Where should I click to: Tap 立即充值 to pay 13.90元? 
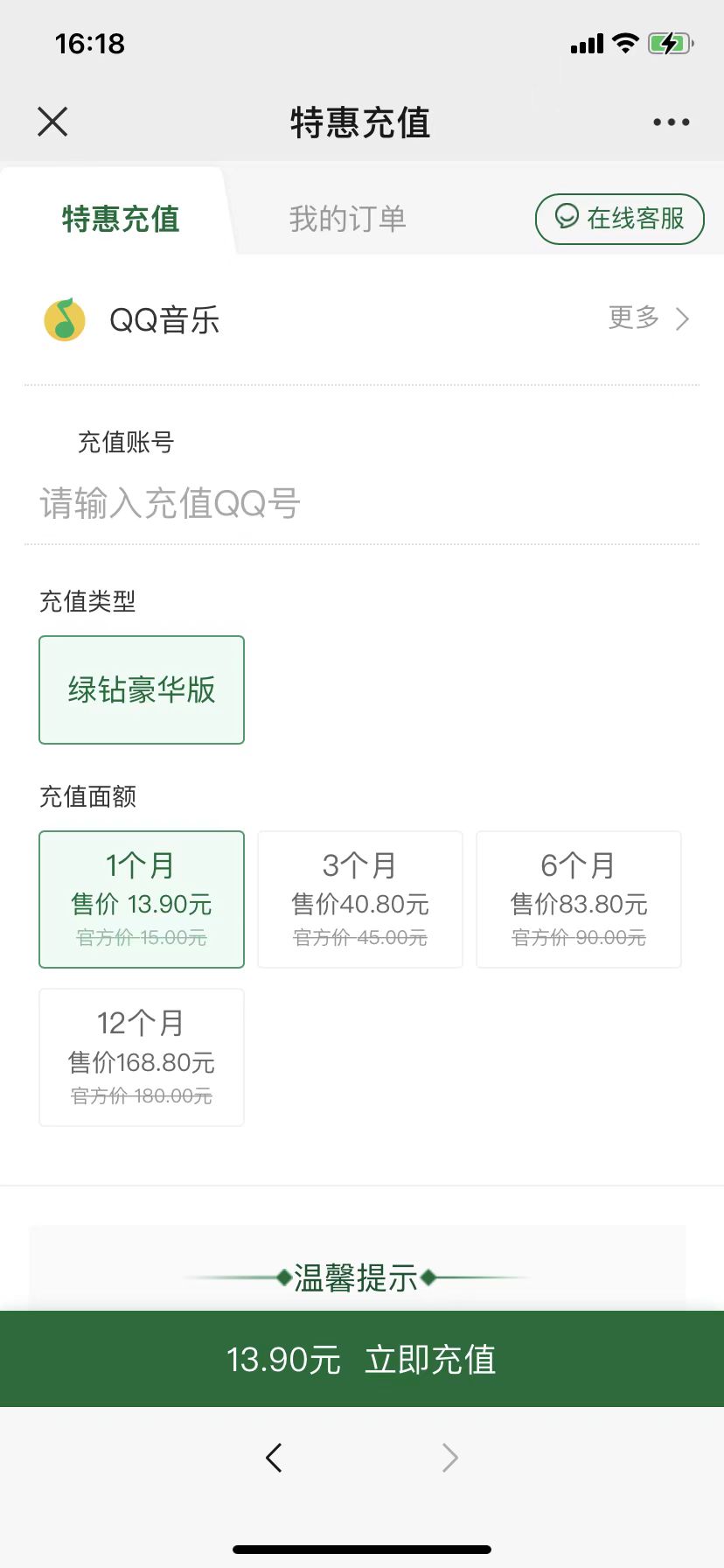362,1359
